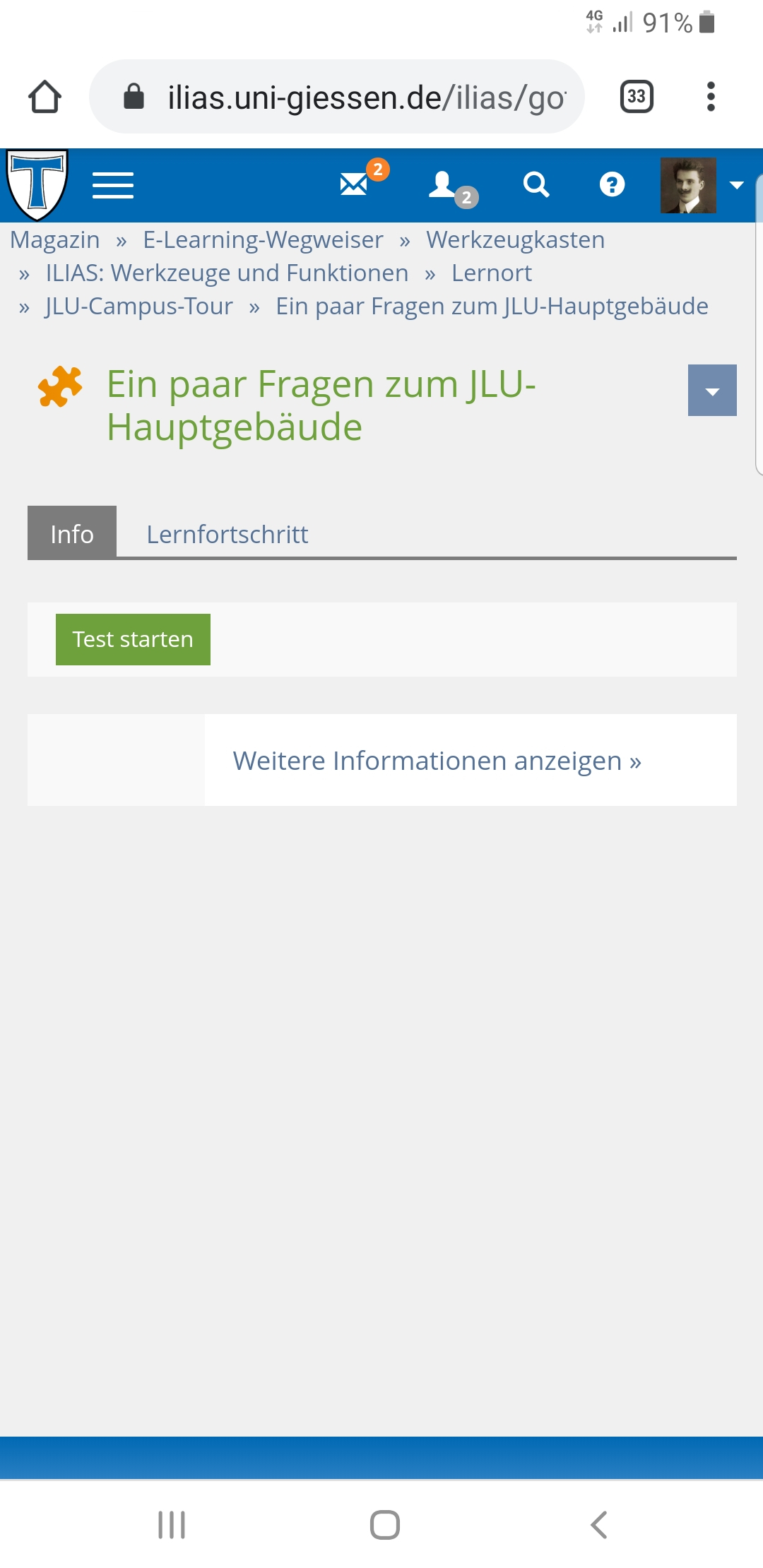Open the browser overflow menu

pyautogui.click(x=711, y=97)
